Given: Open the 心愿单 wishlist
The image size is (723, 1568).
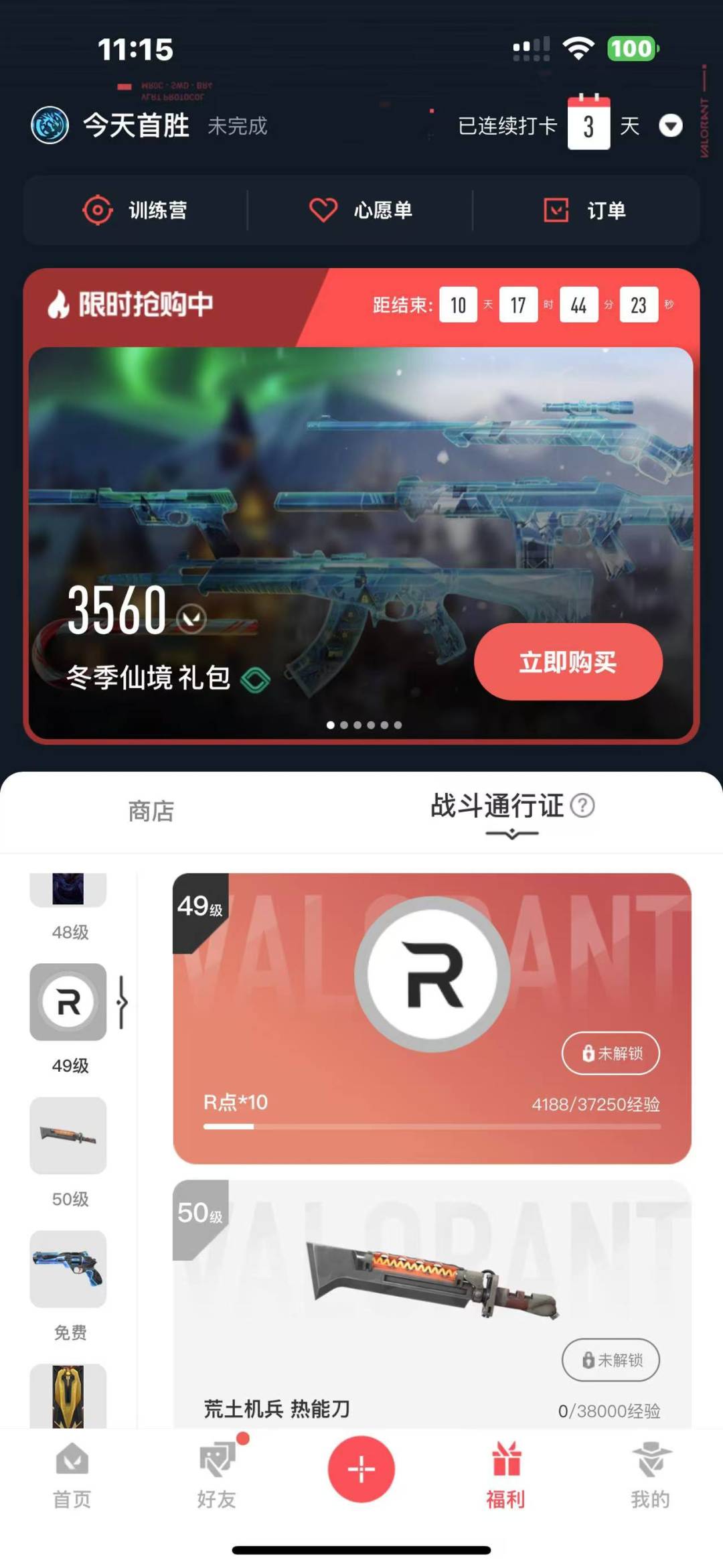Looking at the screenshot, I should point(360,210).
